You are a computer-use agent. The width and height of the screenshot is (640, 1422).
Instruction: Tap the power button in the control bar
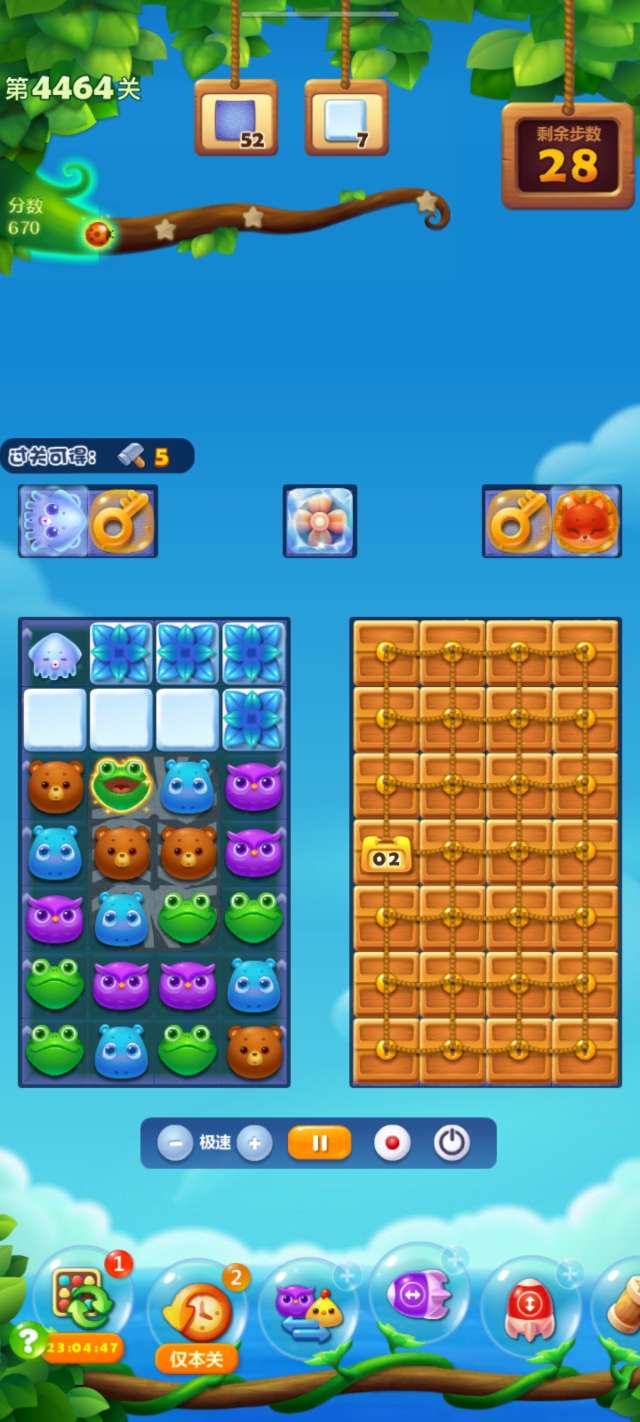(452, 1143)
